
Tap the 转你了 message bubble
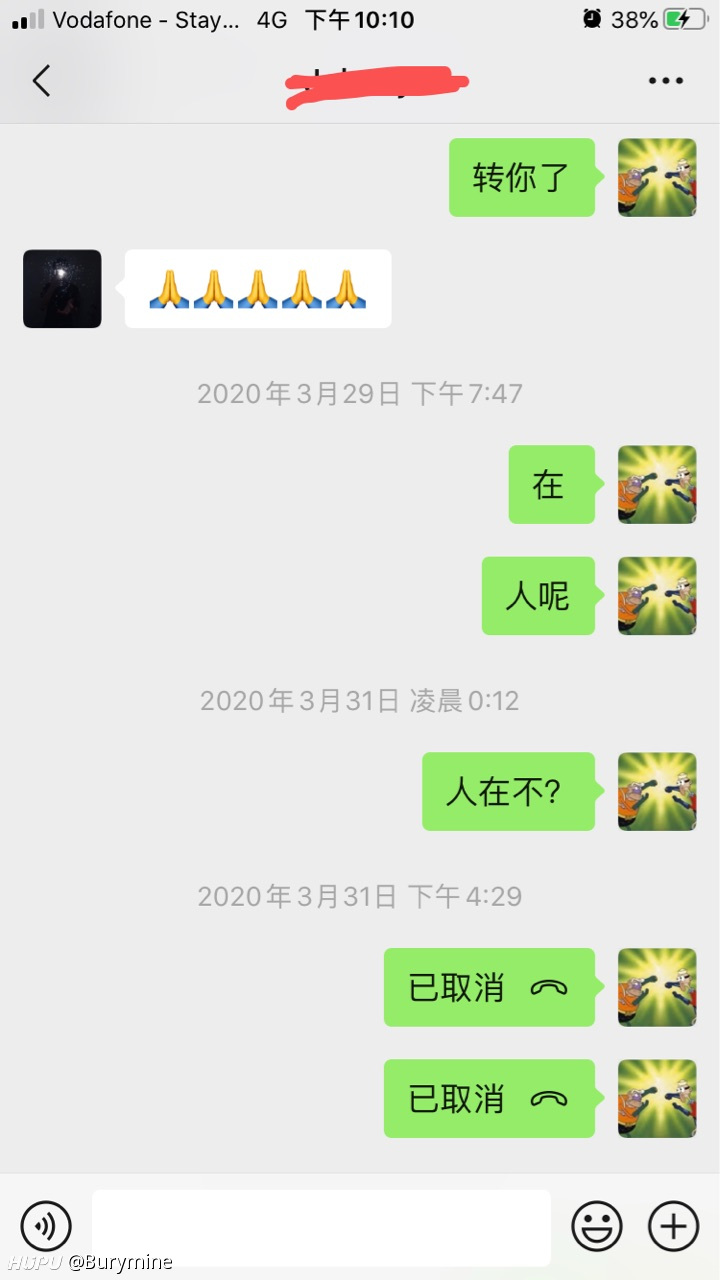pyautogui.click(x=522, y=178)
